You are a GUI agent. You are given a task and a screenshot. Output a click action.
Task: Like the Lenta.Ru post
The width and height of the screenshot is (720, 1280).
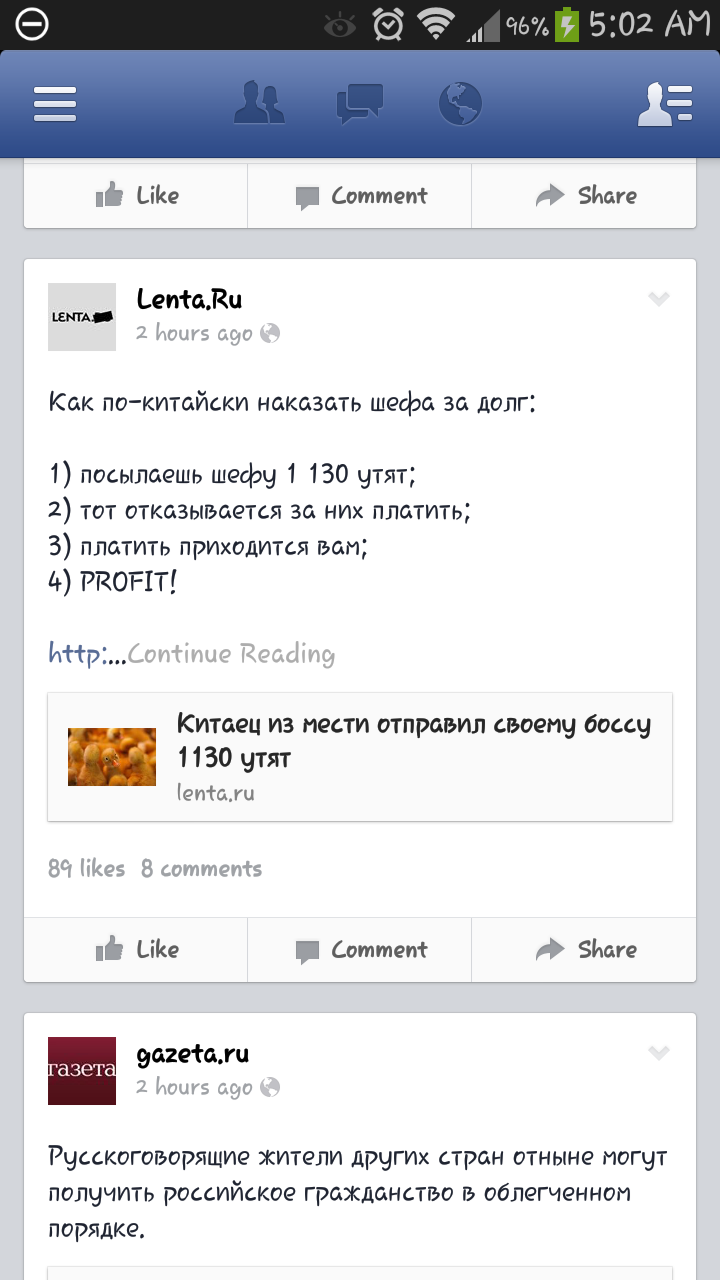tap(136, 950)
